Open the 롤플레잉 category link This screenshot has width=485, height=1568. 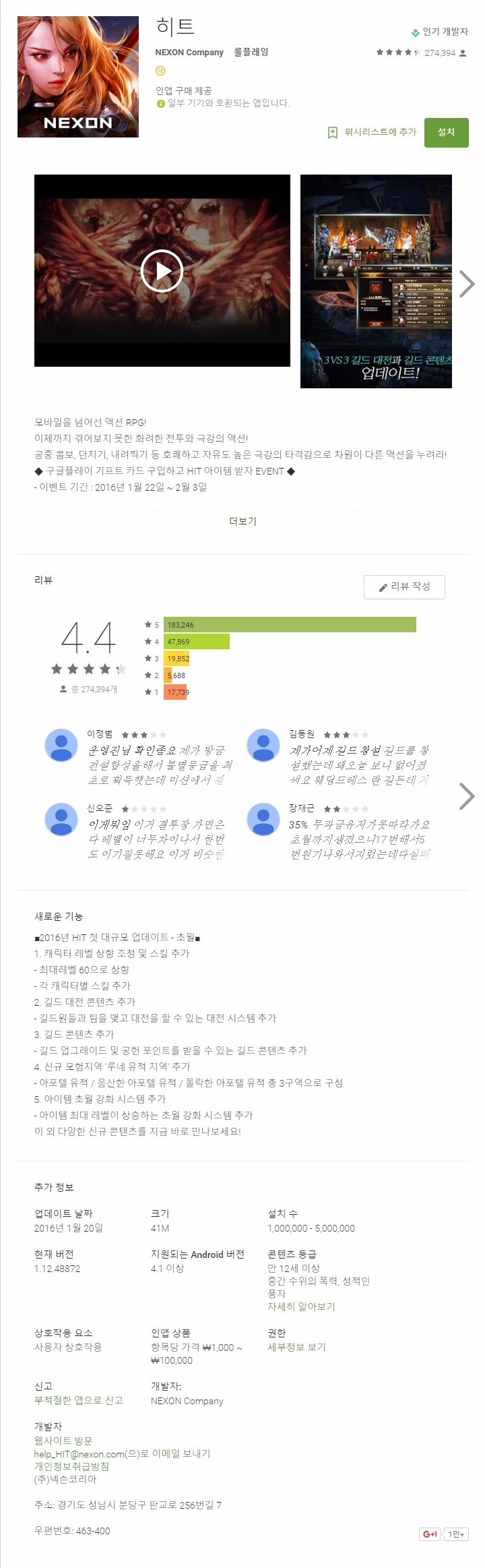coord(251,52)
